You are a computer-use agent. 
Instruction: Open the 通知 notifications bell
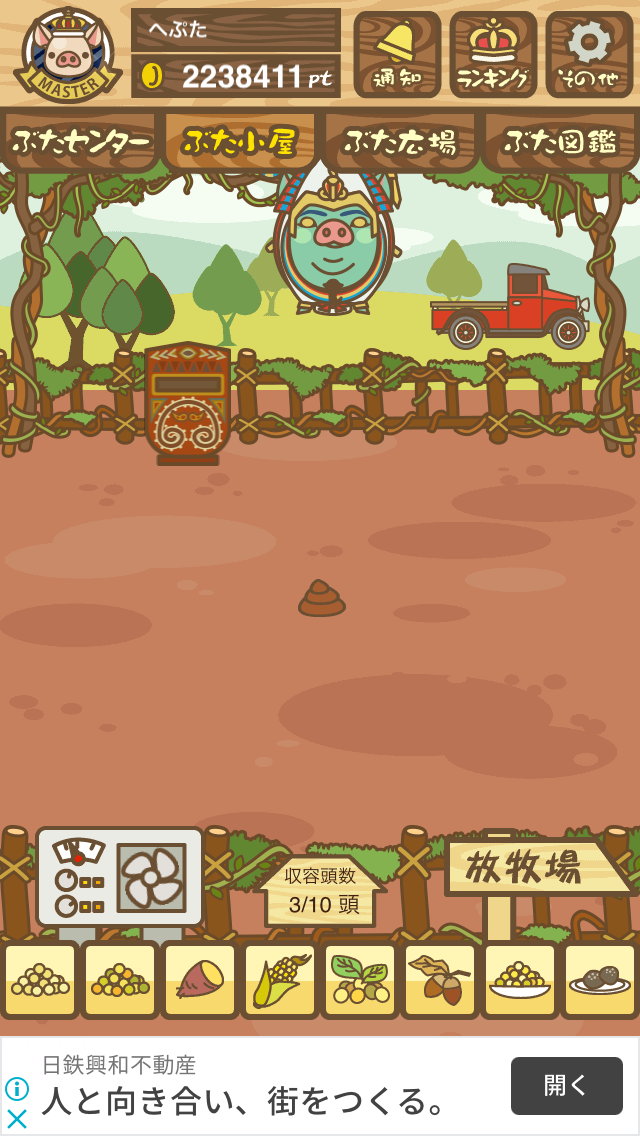[397, 54]
